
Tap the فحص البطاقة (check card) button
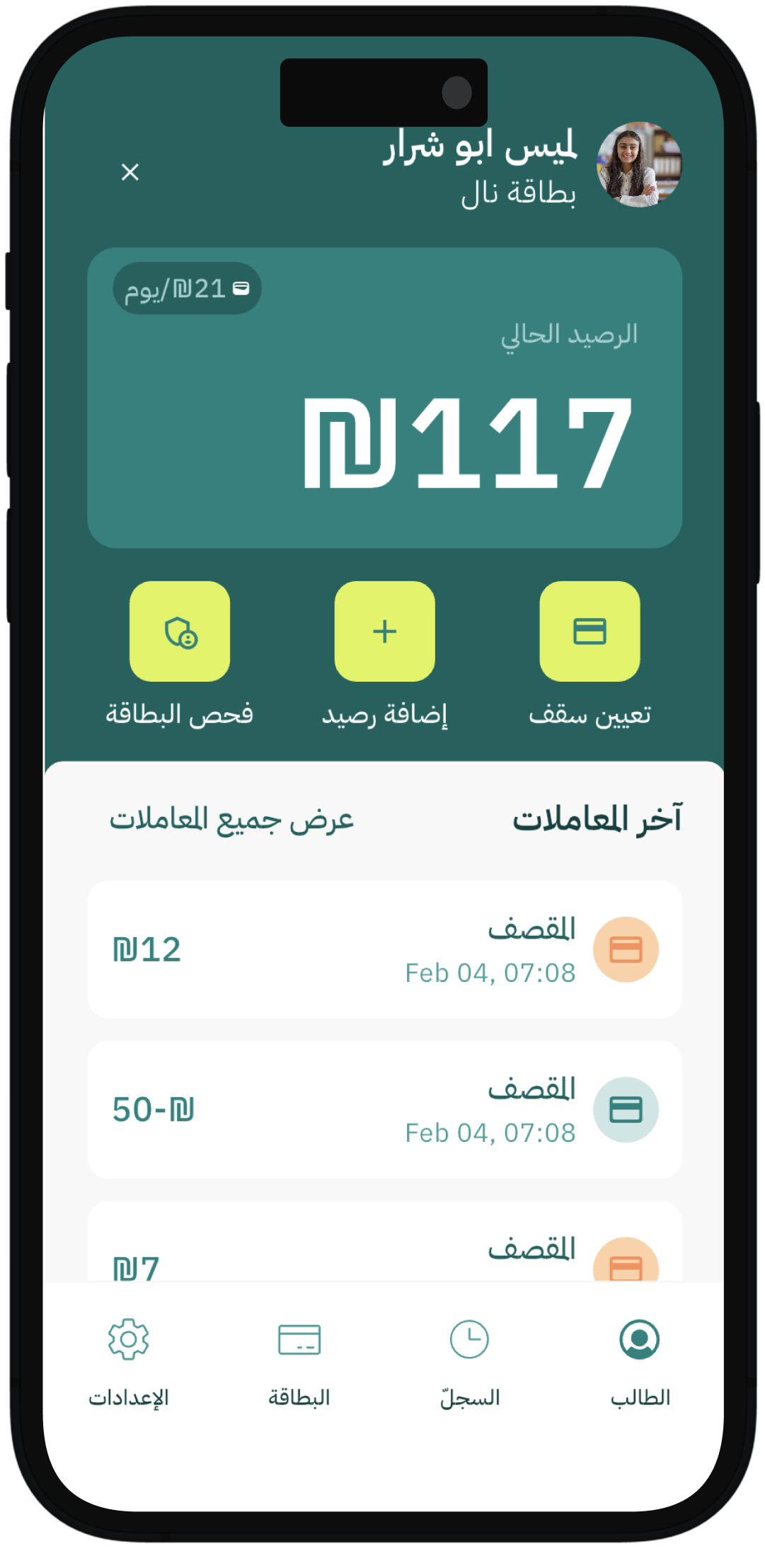click(180, 631)
